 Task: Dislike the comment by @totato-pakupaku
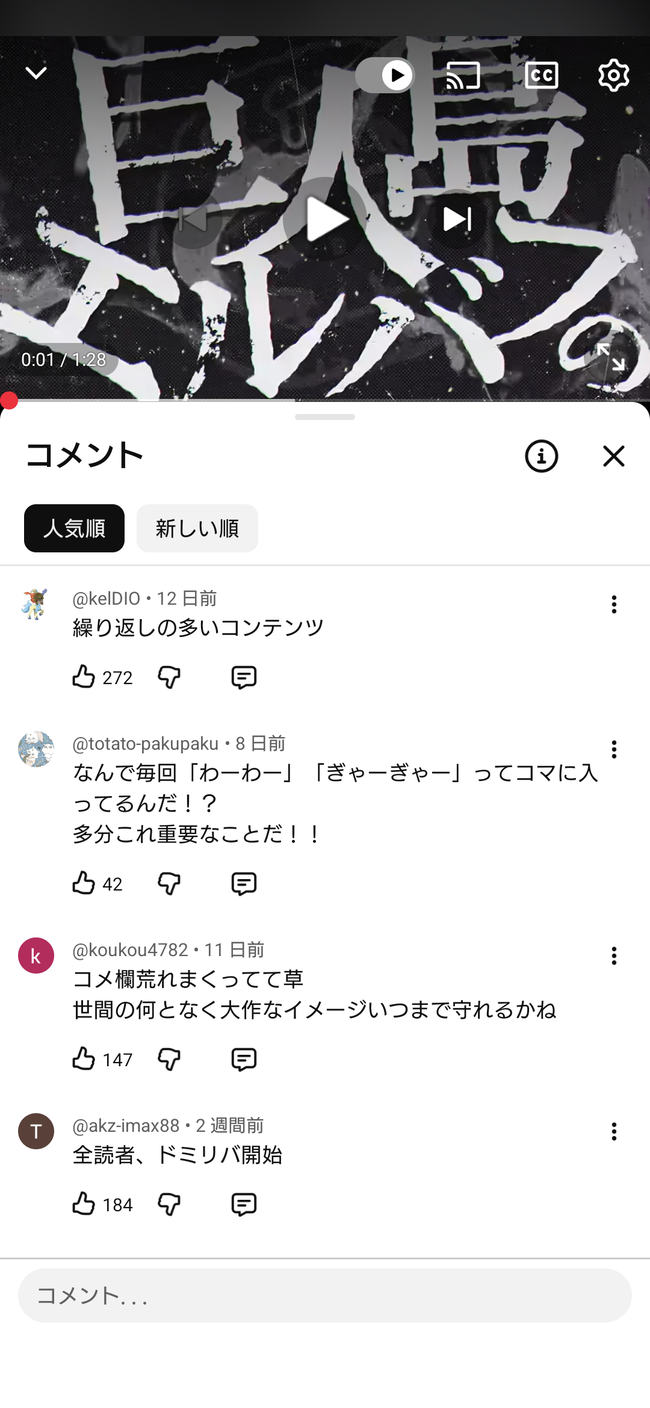pos(169,883)
